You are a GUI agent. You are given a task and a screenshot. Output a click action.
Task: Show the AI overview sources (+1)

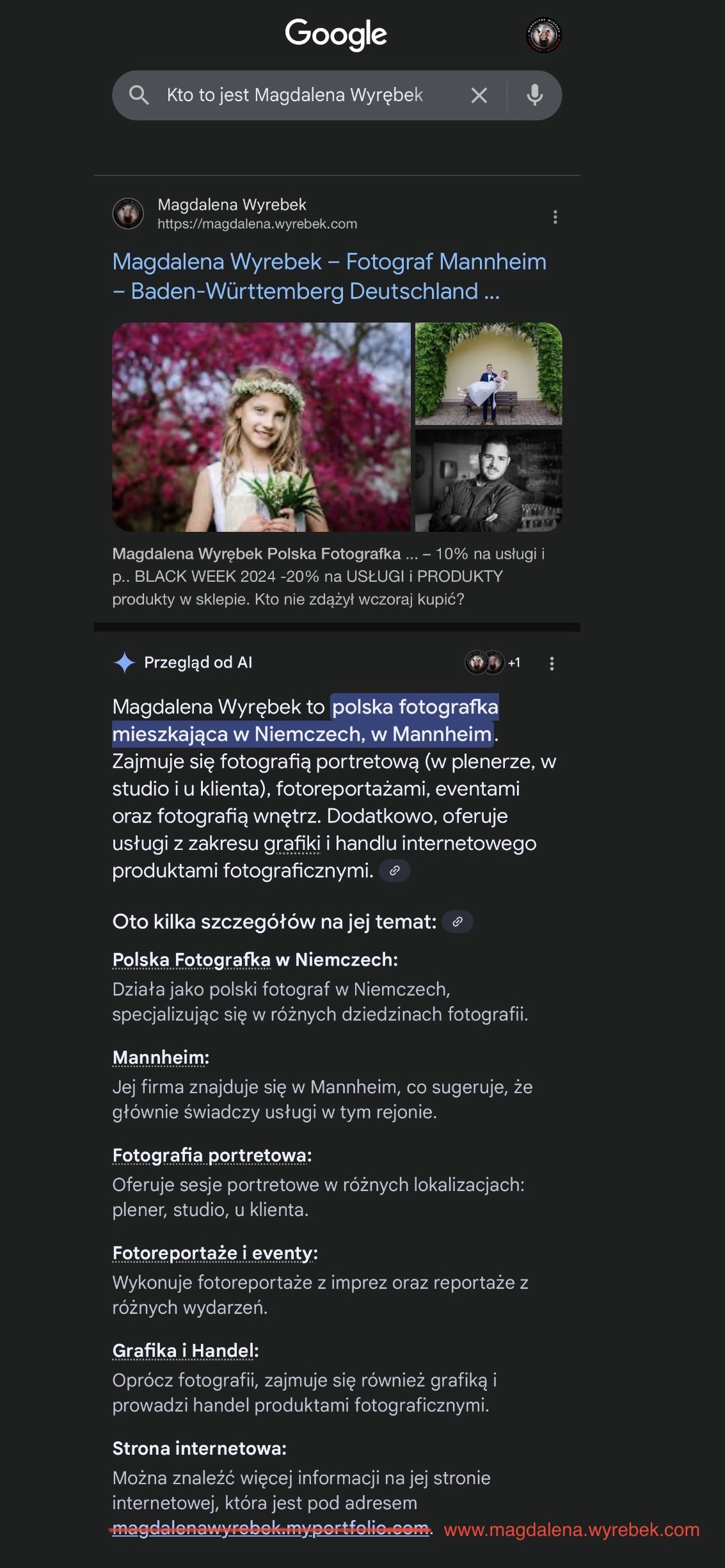492,662
